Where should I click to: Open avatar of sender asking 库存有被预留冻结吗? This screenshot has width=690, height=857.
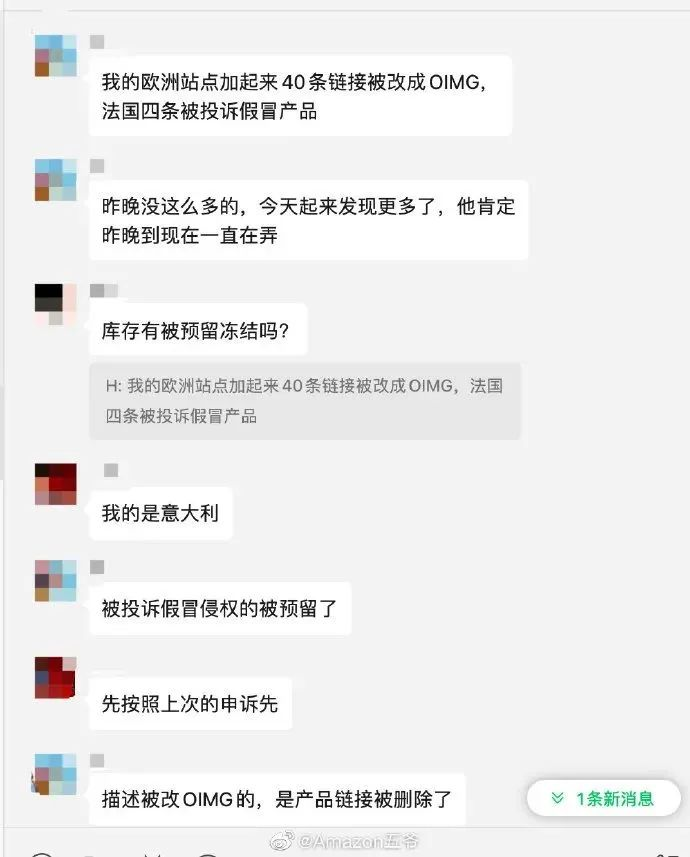click(56, 304)
